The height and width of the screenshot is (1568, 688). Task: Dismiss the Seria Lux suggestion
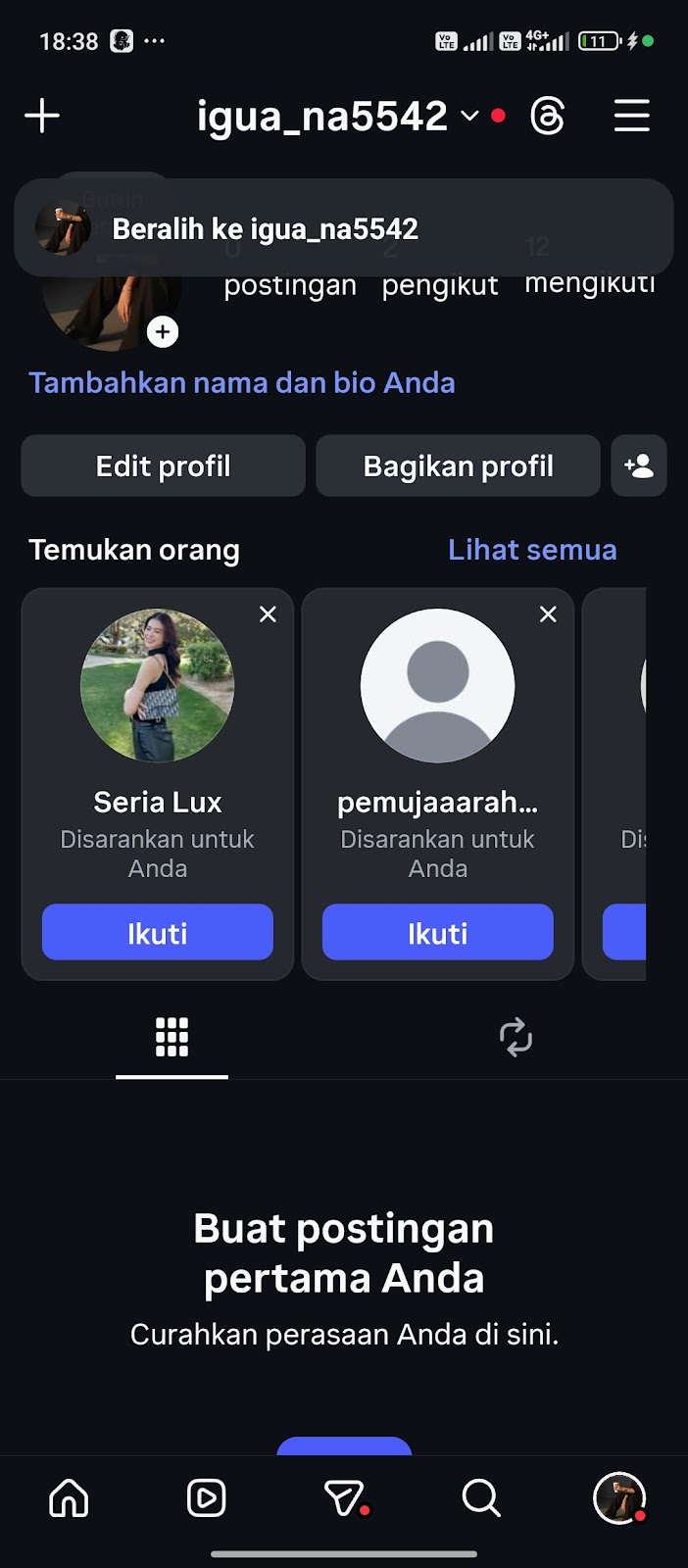268,614
